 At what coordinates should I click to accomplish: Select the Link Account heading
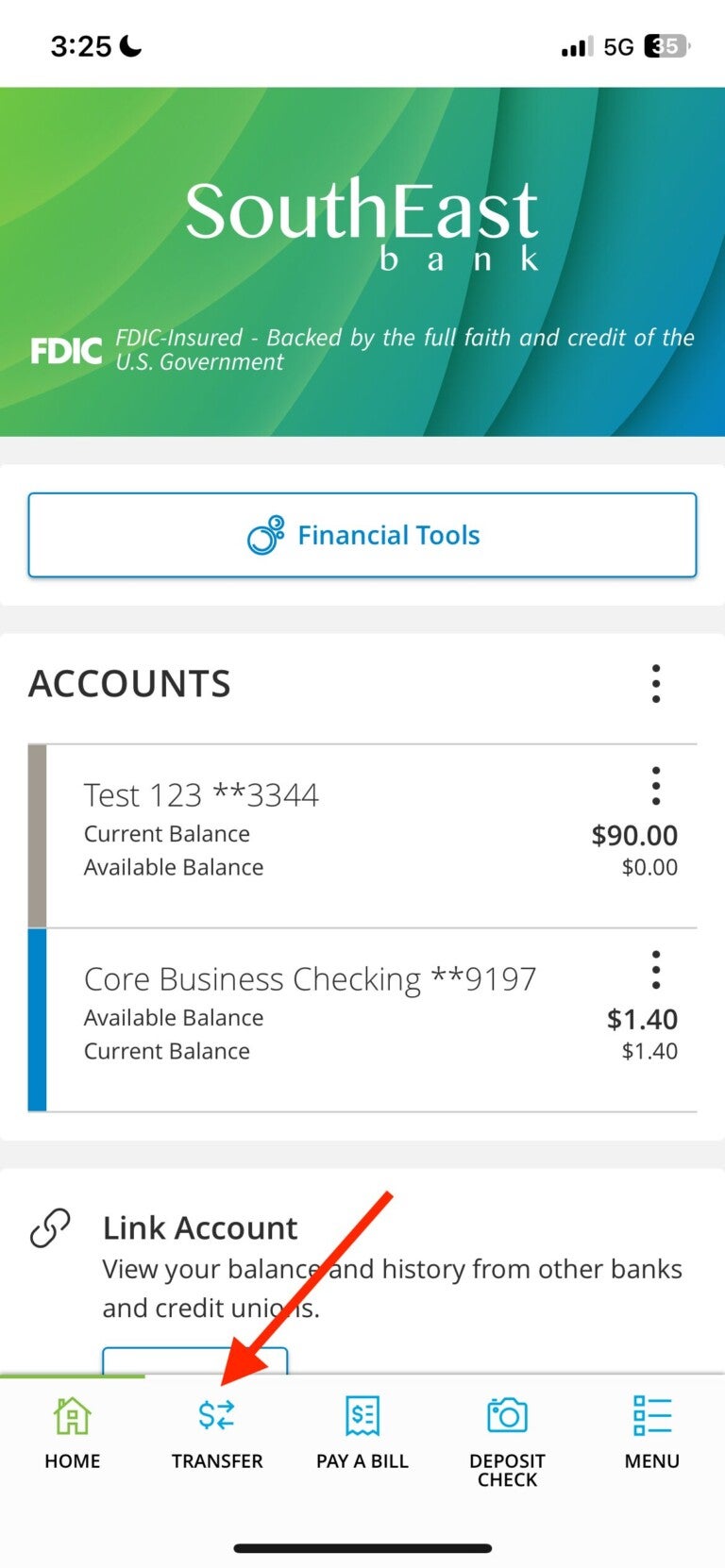coord(200,1226)
